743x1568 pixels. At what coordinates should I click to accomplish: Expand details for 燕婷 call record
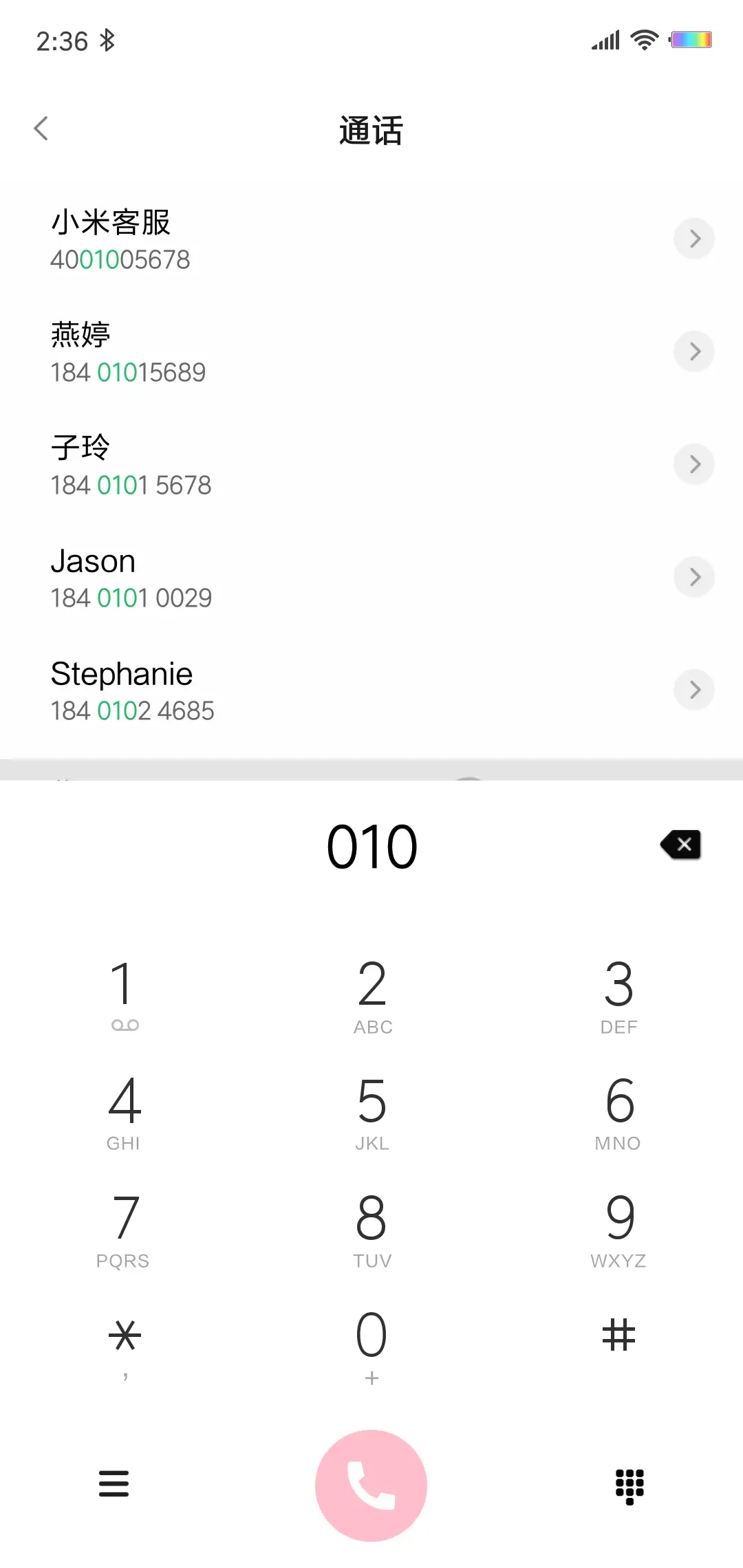point(694,351)
